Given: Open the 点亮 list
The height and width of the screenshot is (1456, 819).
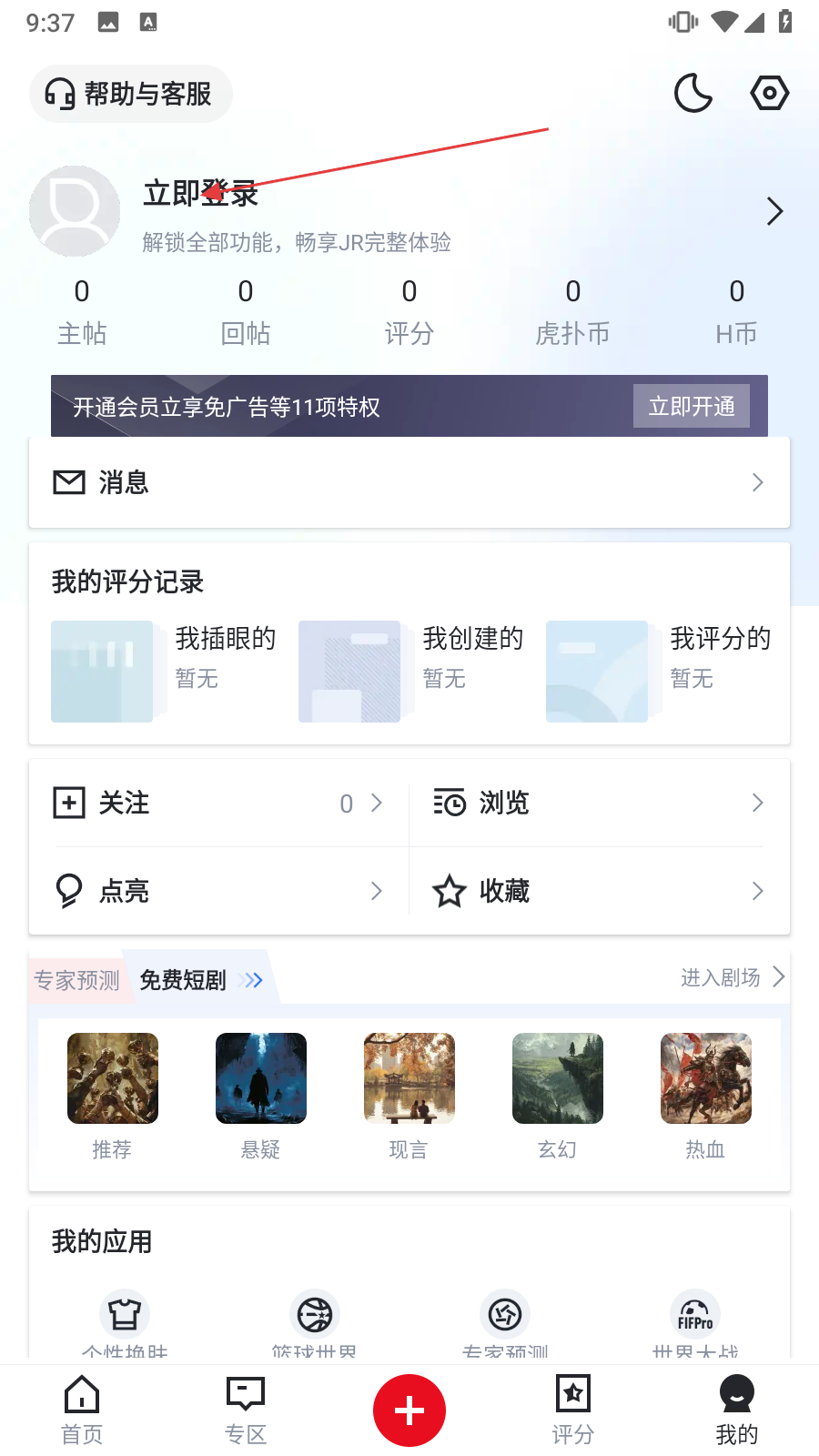Looking at the screenshot, I should 218,891.
